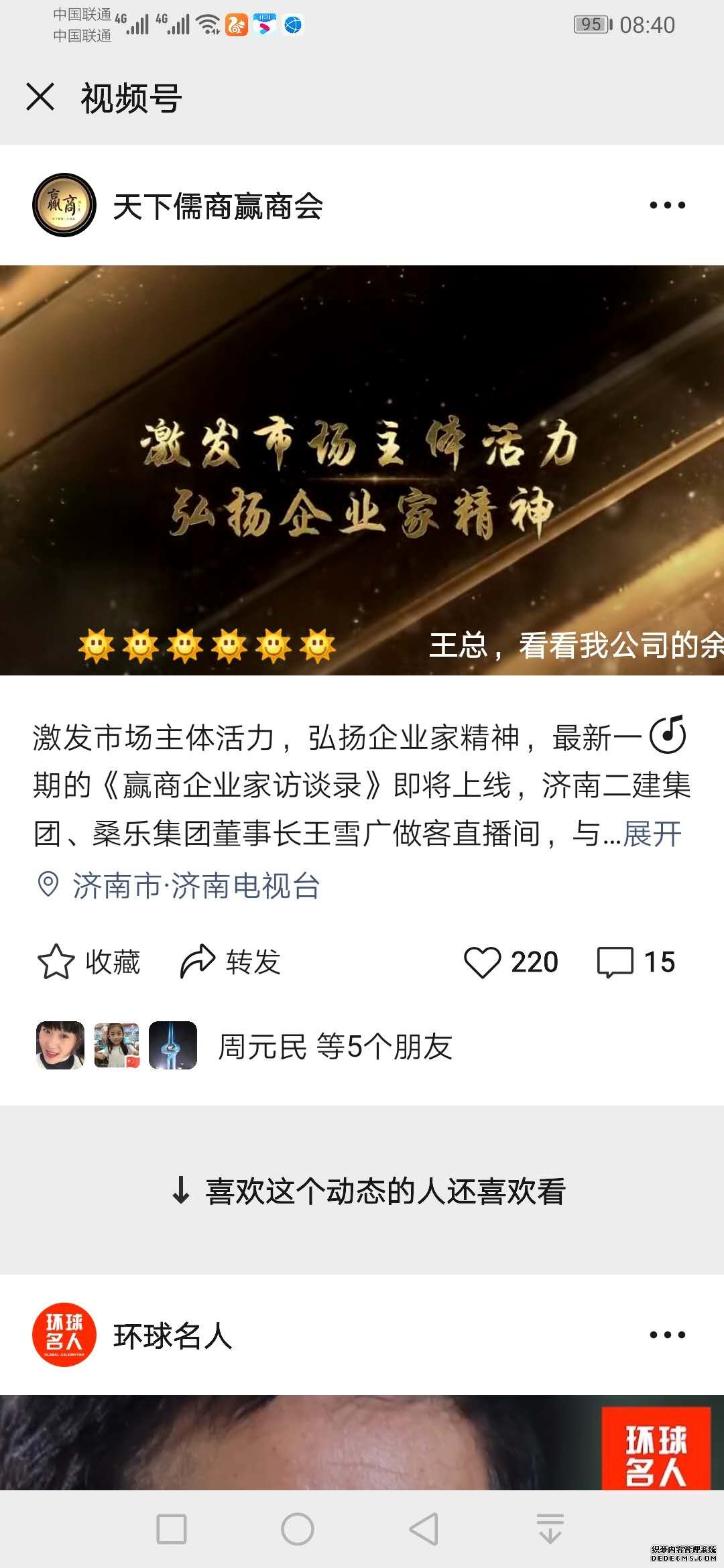Open overflow menu for 环球名人 post
Viewport: 724px width, 1568px height.
click(x=667, y=1335)
